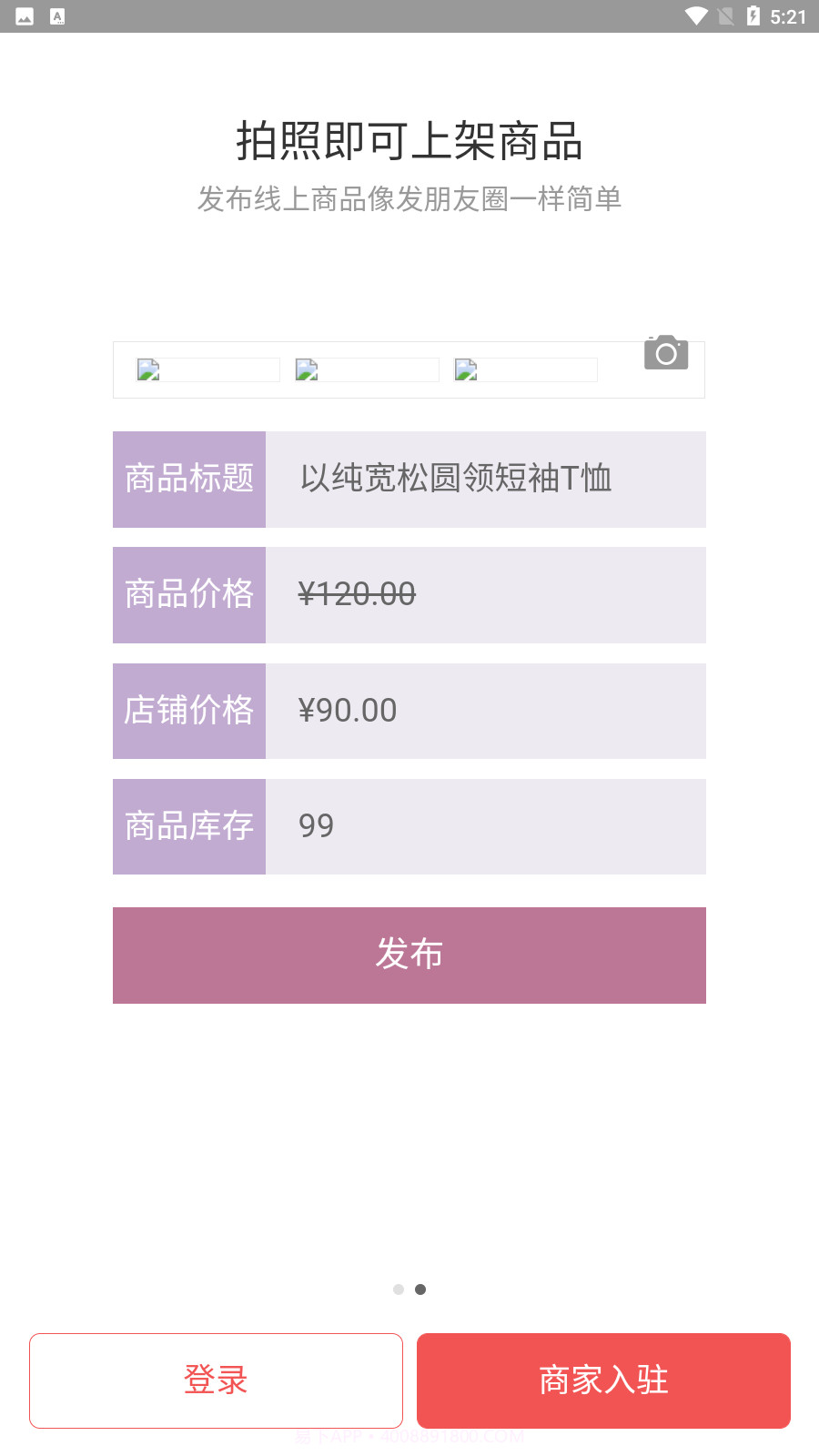Viewport: 819px width, 1456px height.
Task: Click the first product image placeholder
Action: 207,369
